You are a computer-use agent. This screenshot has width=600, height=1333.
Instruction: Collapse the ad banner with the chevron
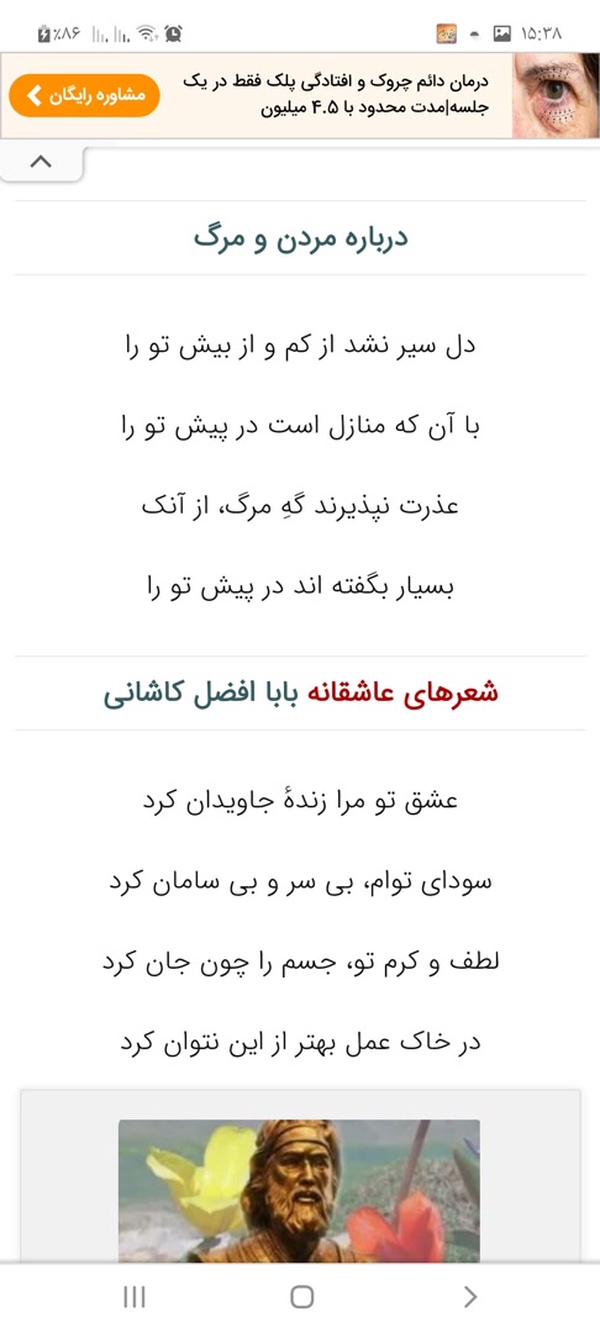[x=41, y=161]
